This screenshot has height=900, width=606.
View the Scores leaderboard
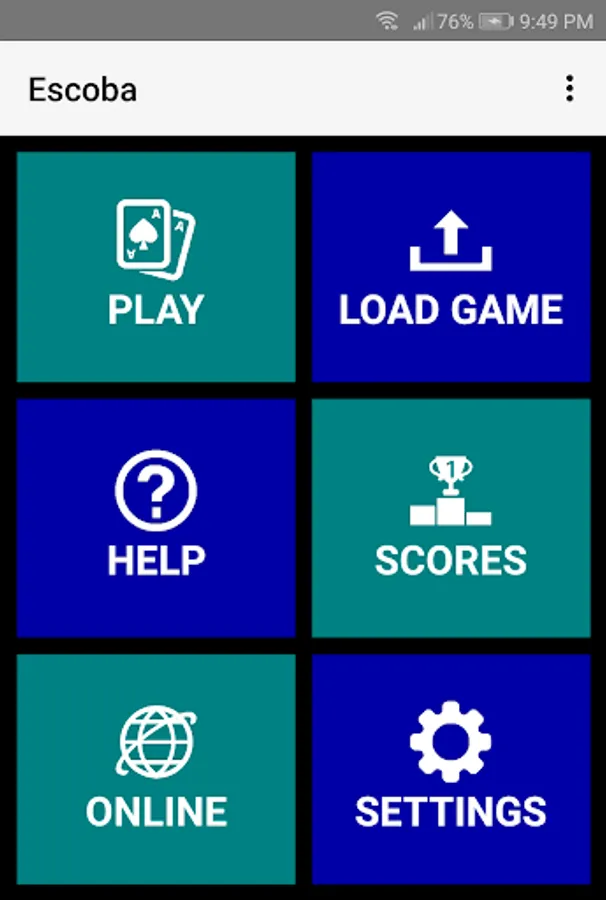(451, 518)
